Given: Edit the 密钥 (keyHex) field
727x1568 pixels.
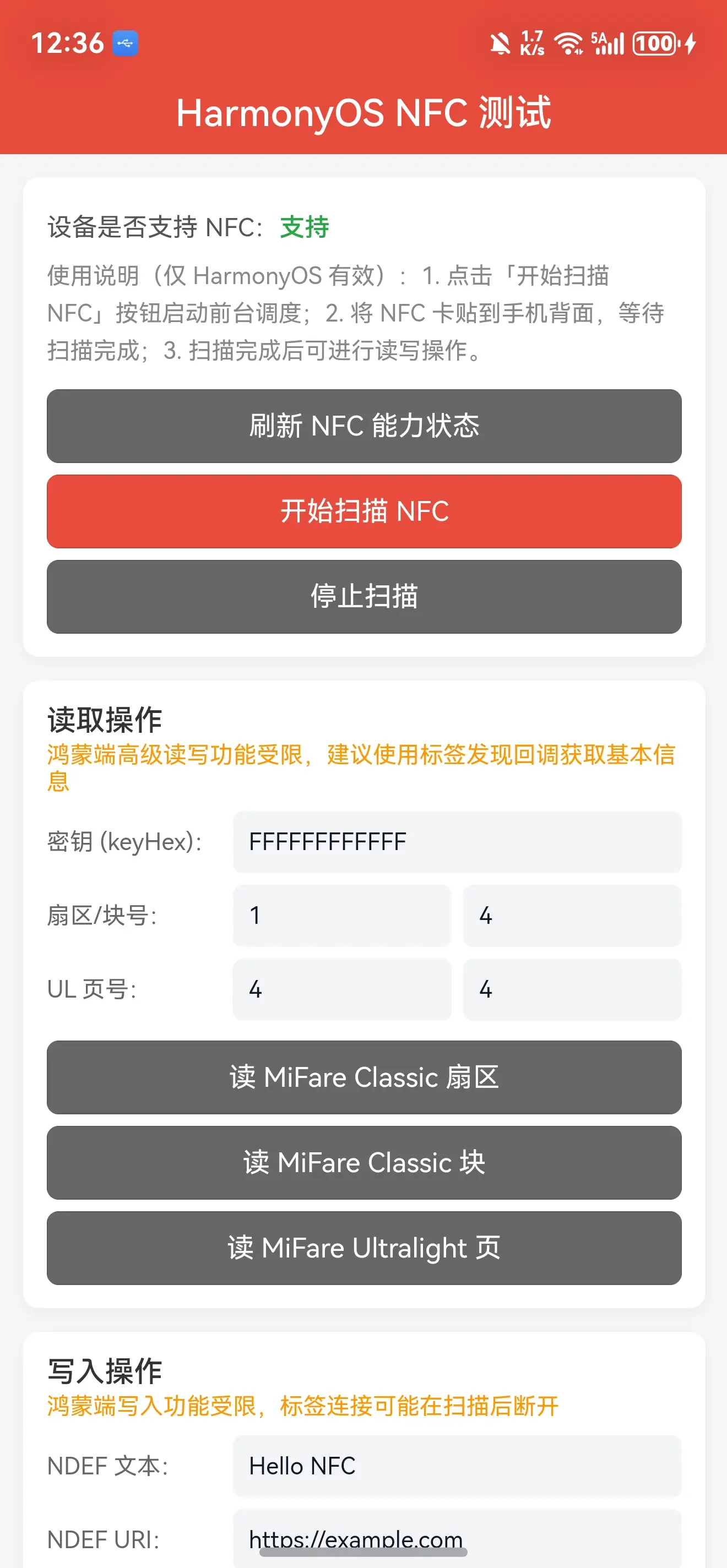Looking at the screenshot, I should click(457, 842).
